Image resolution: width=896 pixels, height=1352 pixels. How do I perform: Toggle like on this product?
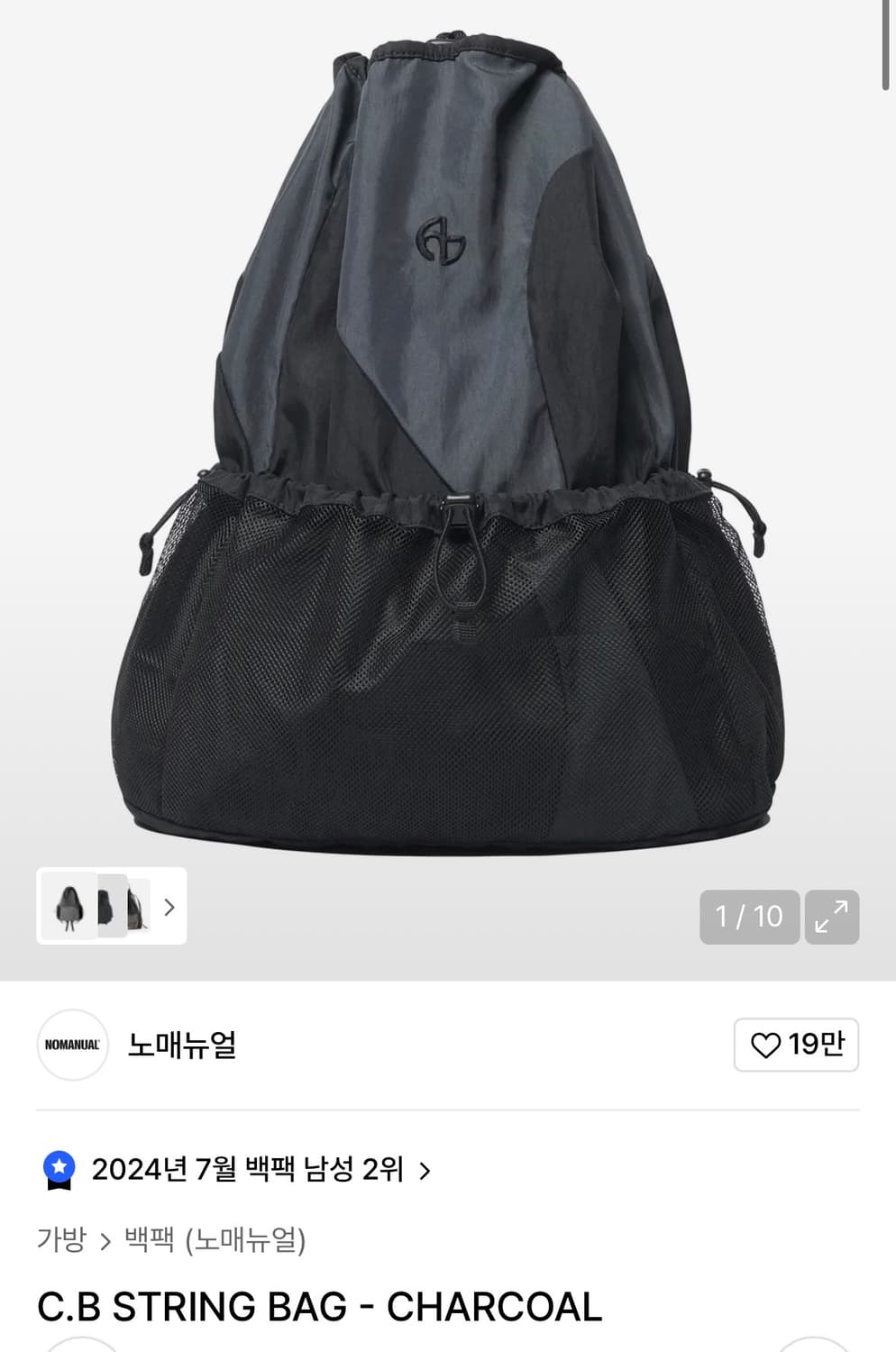tap(796, 1045)
